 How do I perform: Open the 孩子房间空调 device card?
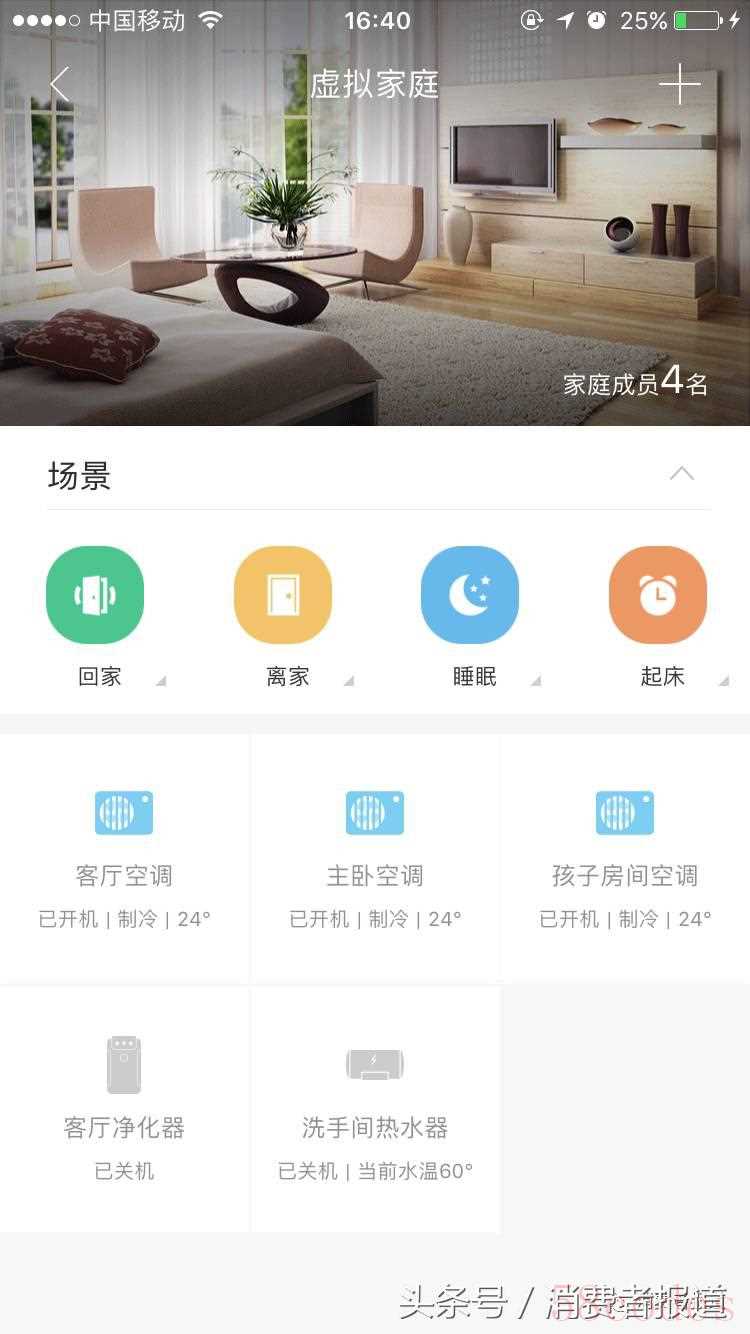[x=625, y=860]
